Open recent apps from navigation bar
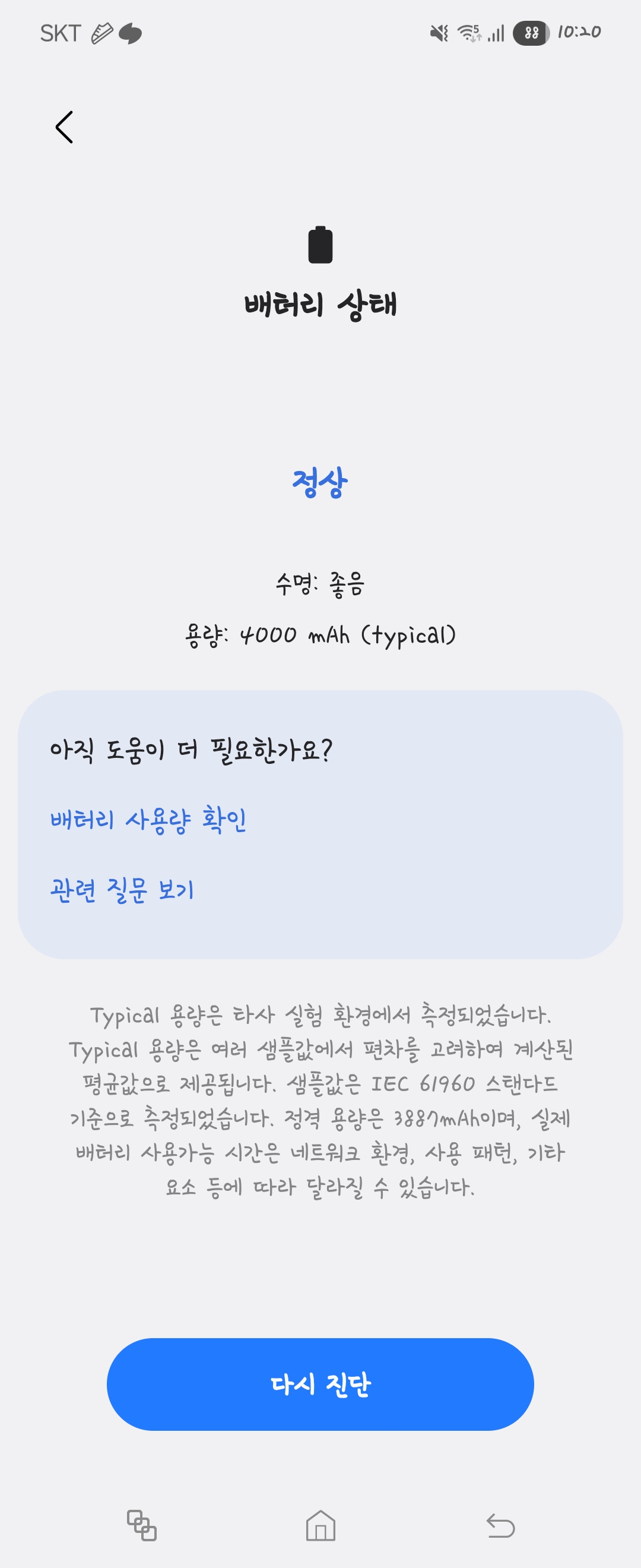Image resolution: width=641 pixels, height=1568 pixels. pos(142,1525)
